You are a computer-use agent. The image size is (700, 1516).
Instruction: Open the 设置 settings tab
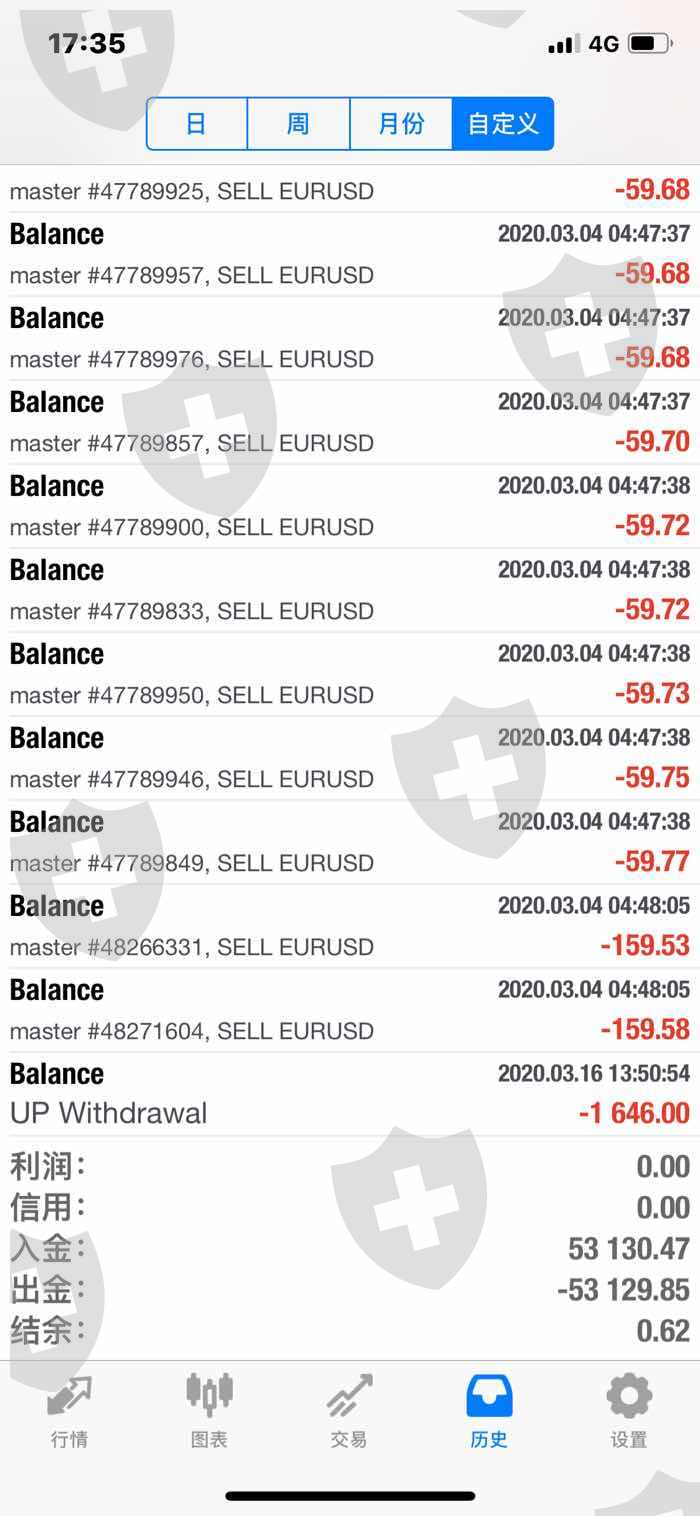pos(629,1410)
